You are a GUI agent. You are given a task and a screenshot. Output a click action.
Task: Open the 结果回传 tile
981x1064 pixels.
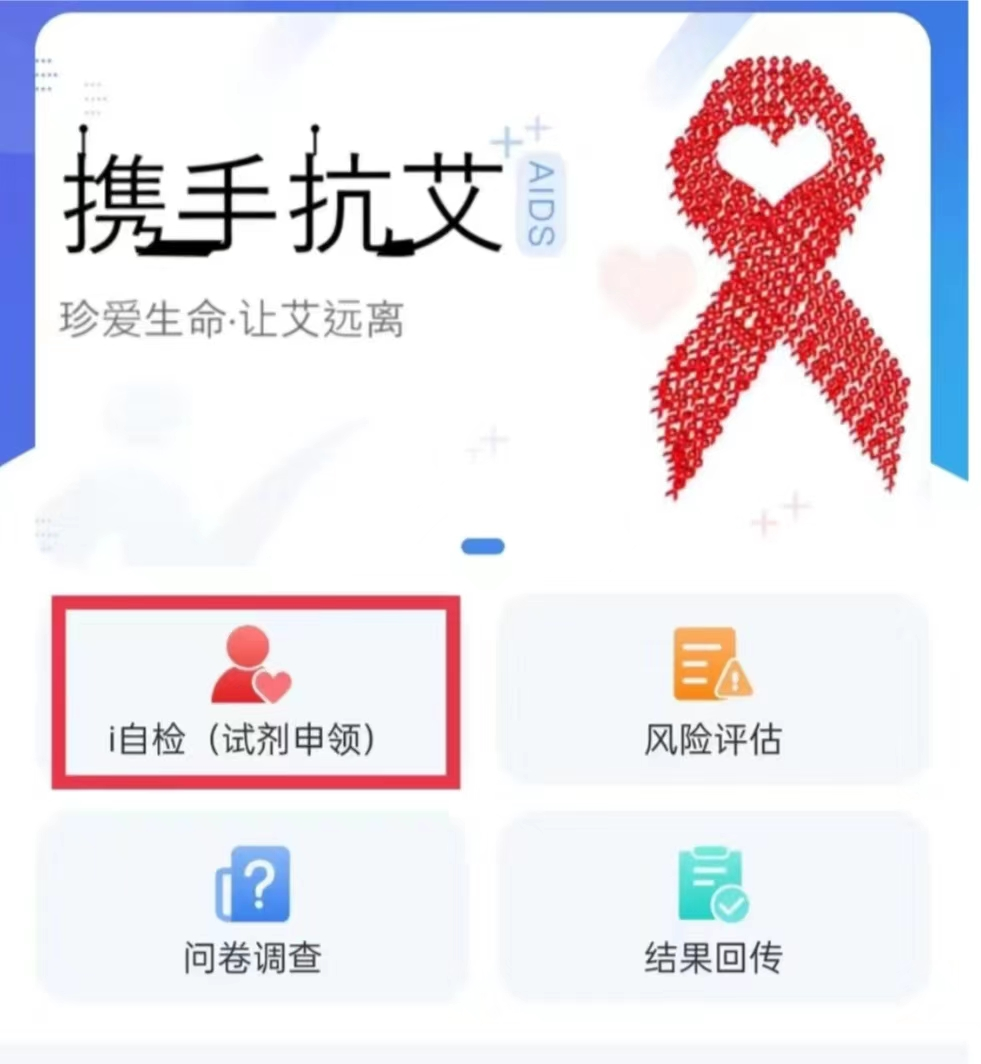[x=713, y=908]
